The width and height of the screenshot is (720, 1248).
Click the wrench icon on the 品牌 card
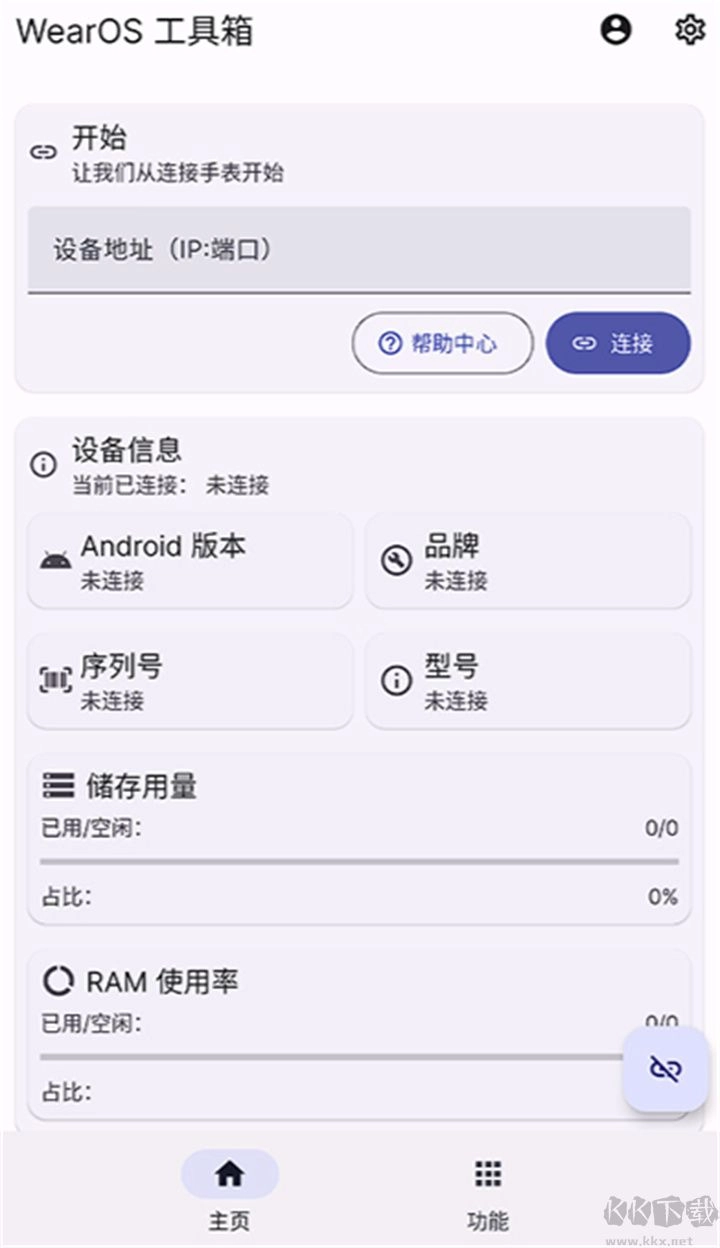pos(398,560)
